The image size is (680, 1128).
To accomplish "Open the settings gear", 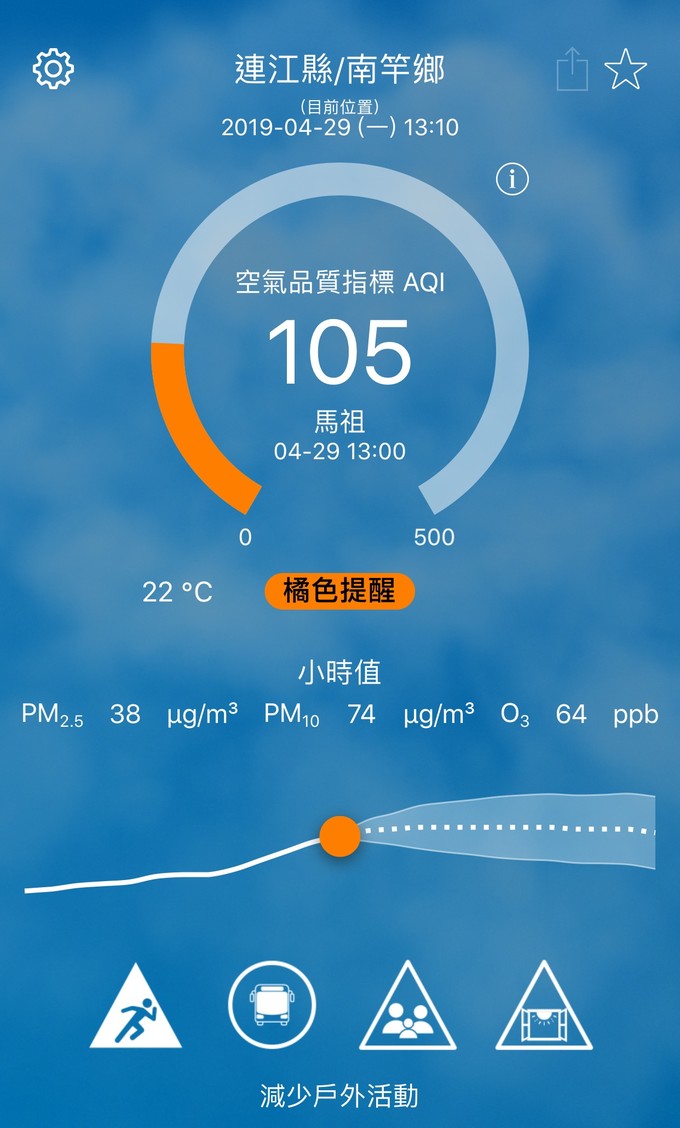I will 53,69.
